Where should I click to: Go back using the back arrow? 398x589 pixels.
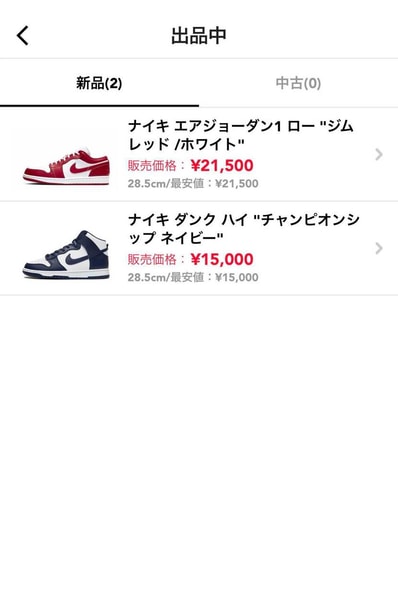tap(23, 36)
